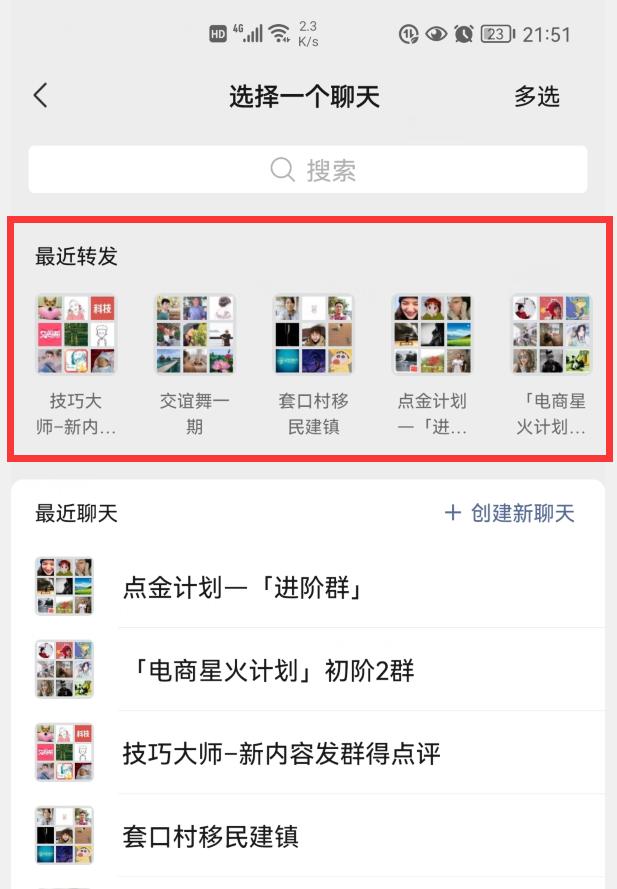The height and width of the screenshot is (889, 617).
Task: Tap 多选 to select multiple chats
Action: point(537,96)
